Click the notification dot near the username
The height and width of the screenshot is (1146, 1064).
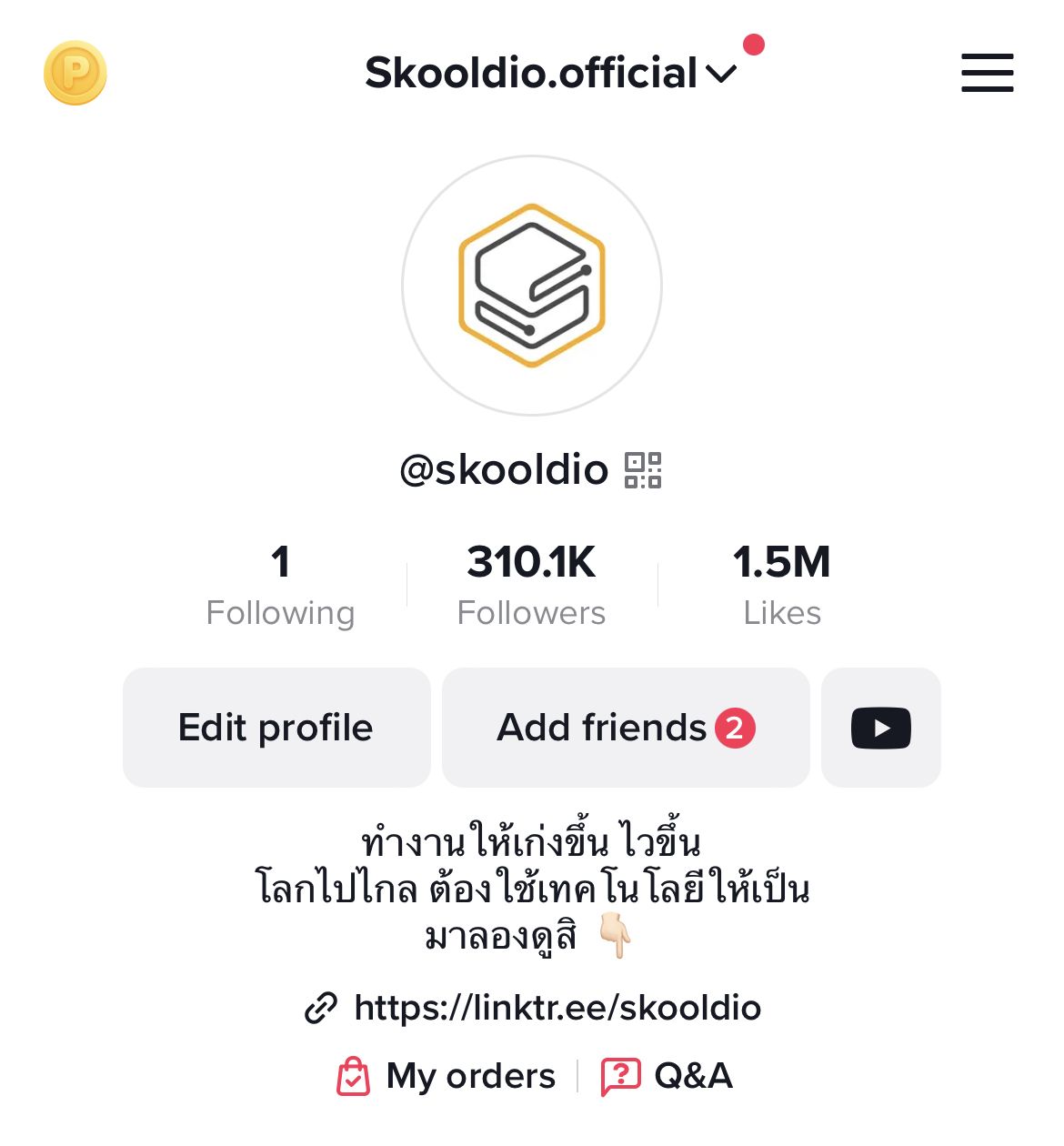[754, 43]
